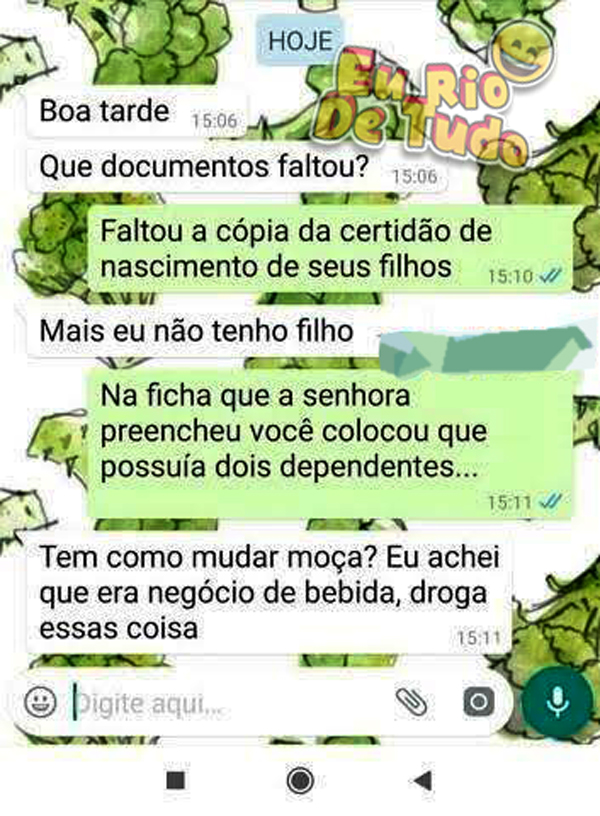Open the emoji picker
The width and height of the screenshot is (600, 816).
[40, 702]
